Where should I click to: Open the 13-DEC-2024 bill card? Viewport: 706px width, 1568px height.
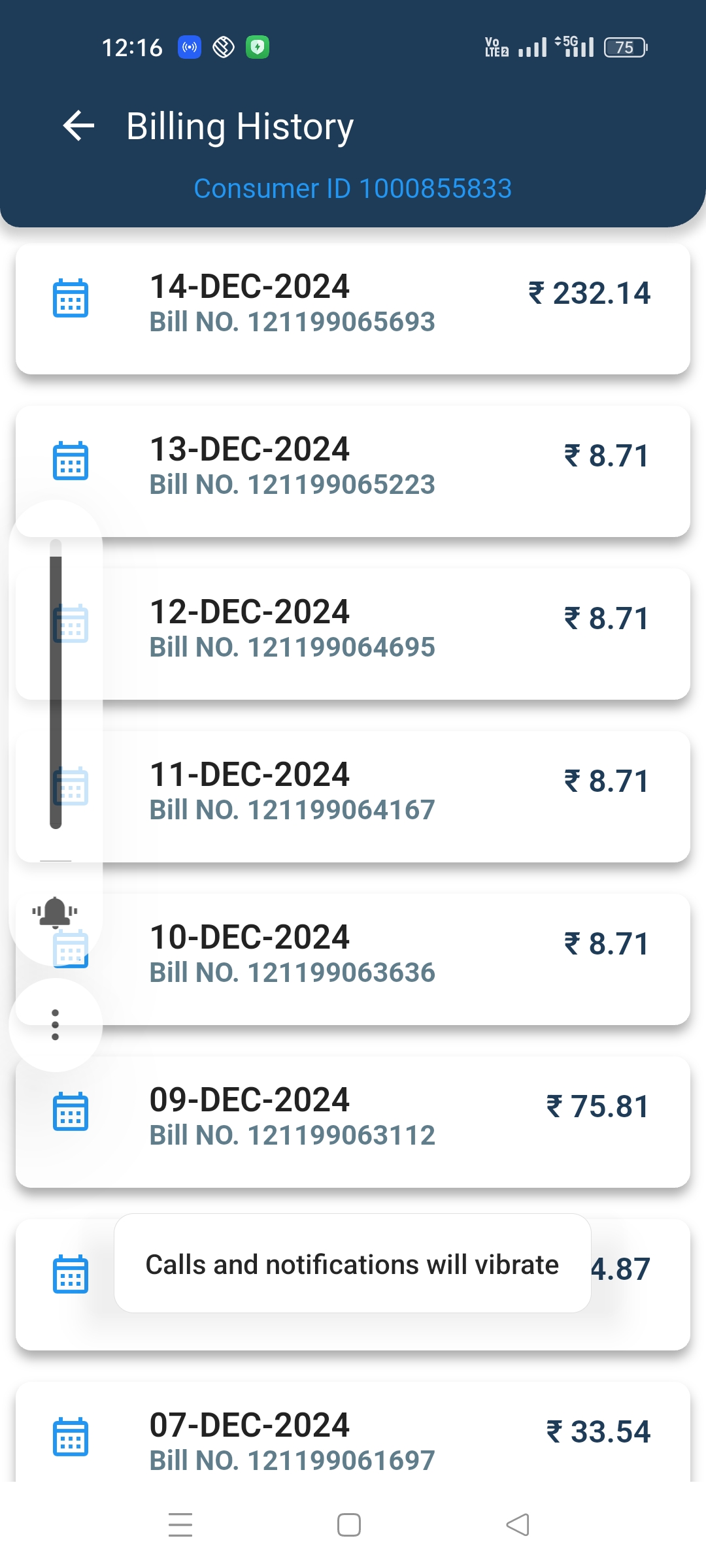[353, 472]
